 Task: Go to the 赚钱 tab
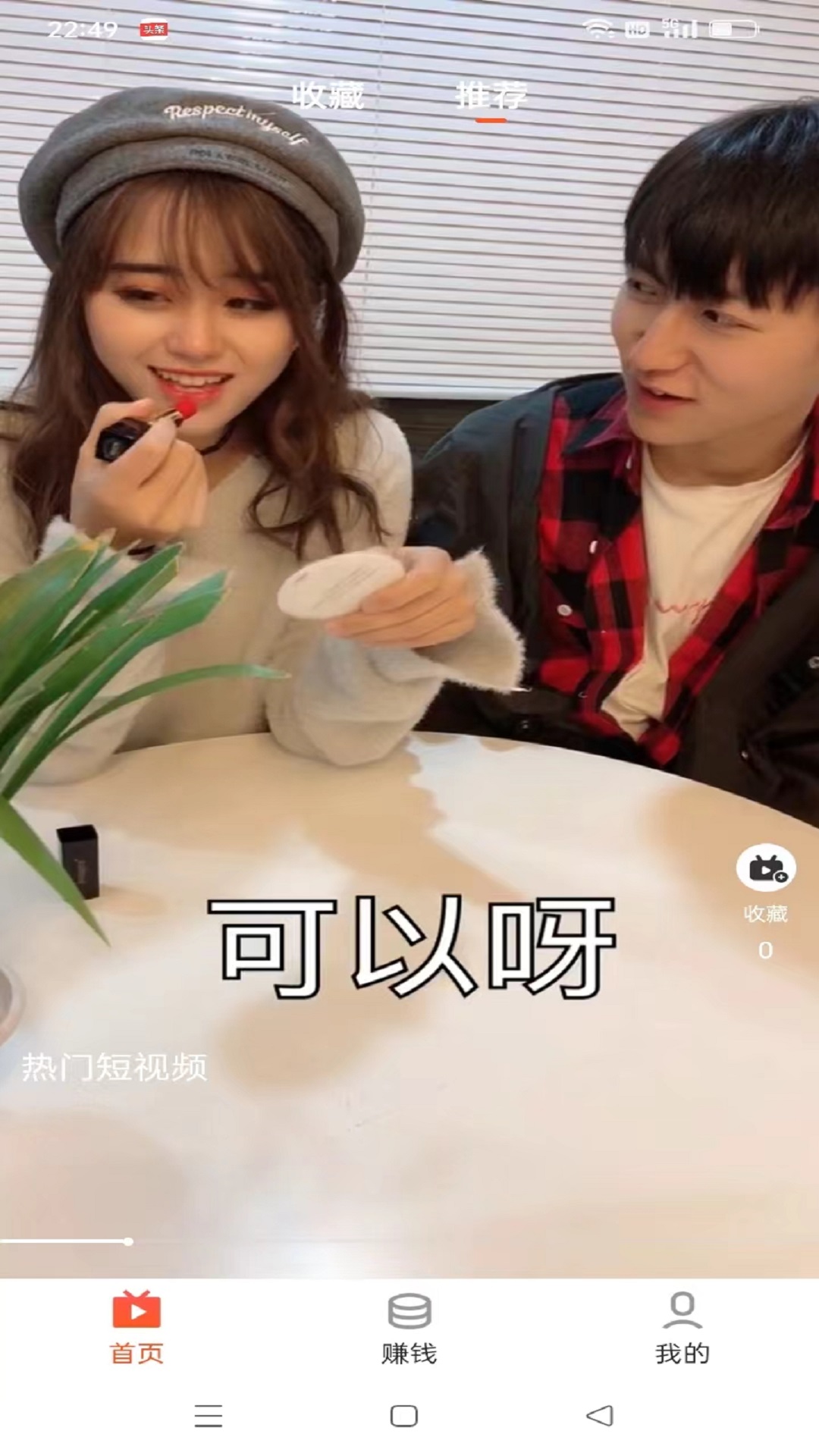[409, 1328]
